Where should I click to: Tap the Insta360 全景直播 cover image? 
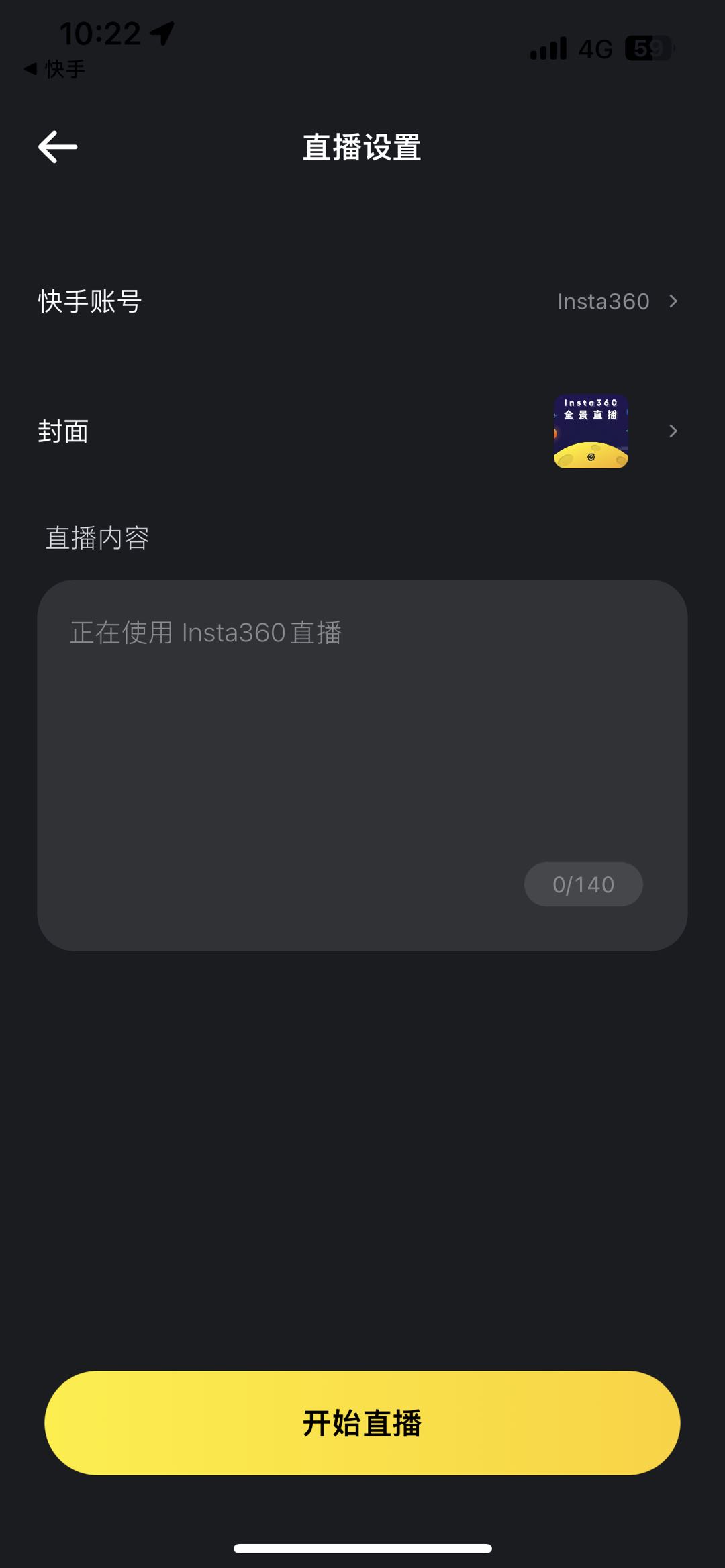(589, 430)
